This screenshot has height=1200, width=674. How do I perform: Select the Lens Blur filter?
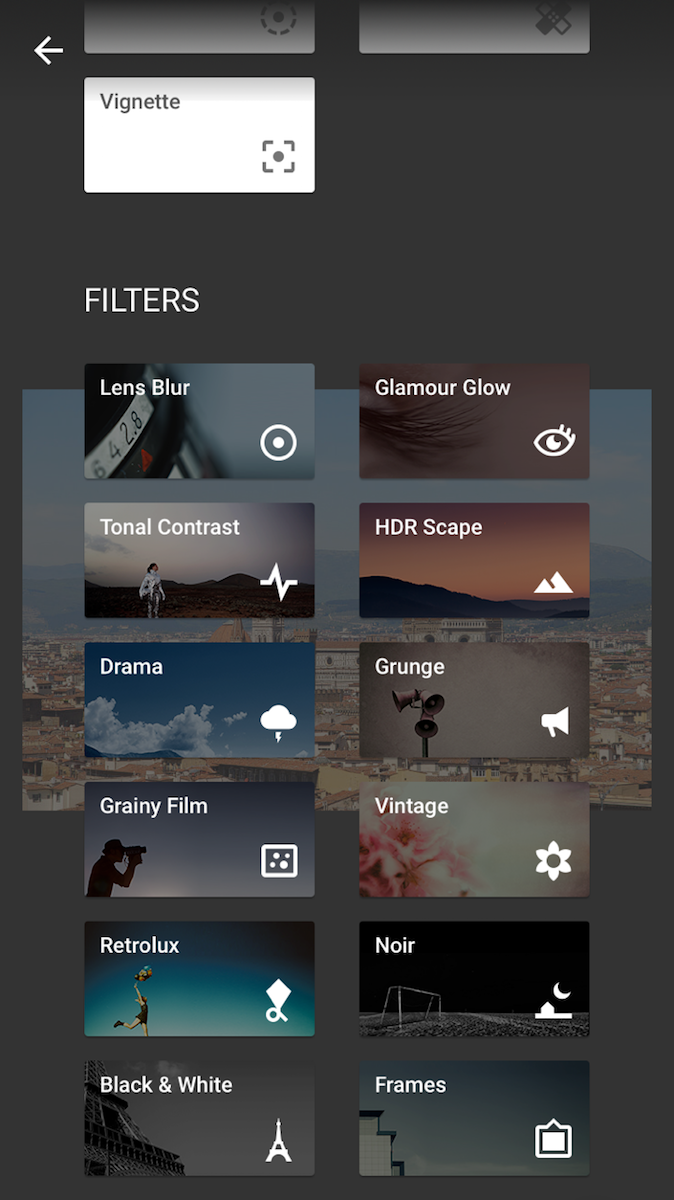pyautogui.click(x=199, y=421)
